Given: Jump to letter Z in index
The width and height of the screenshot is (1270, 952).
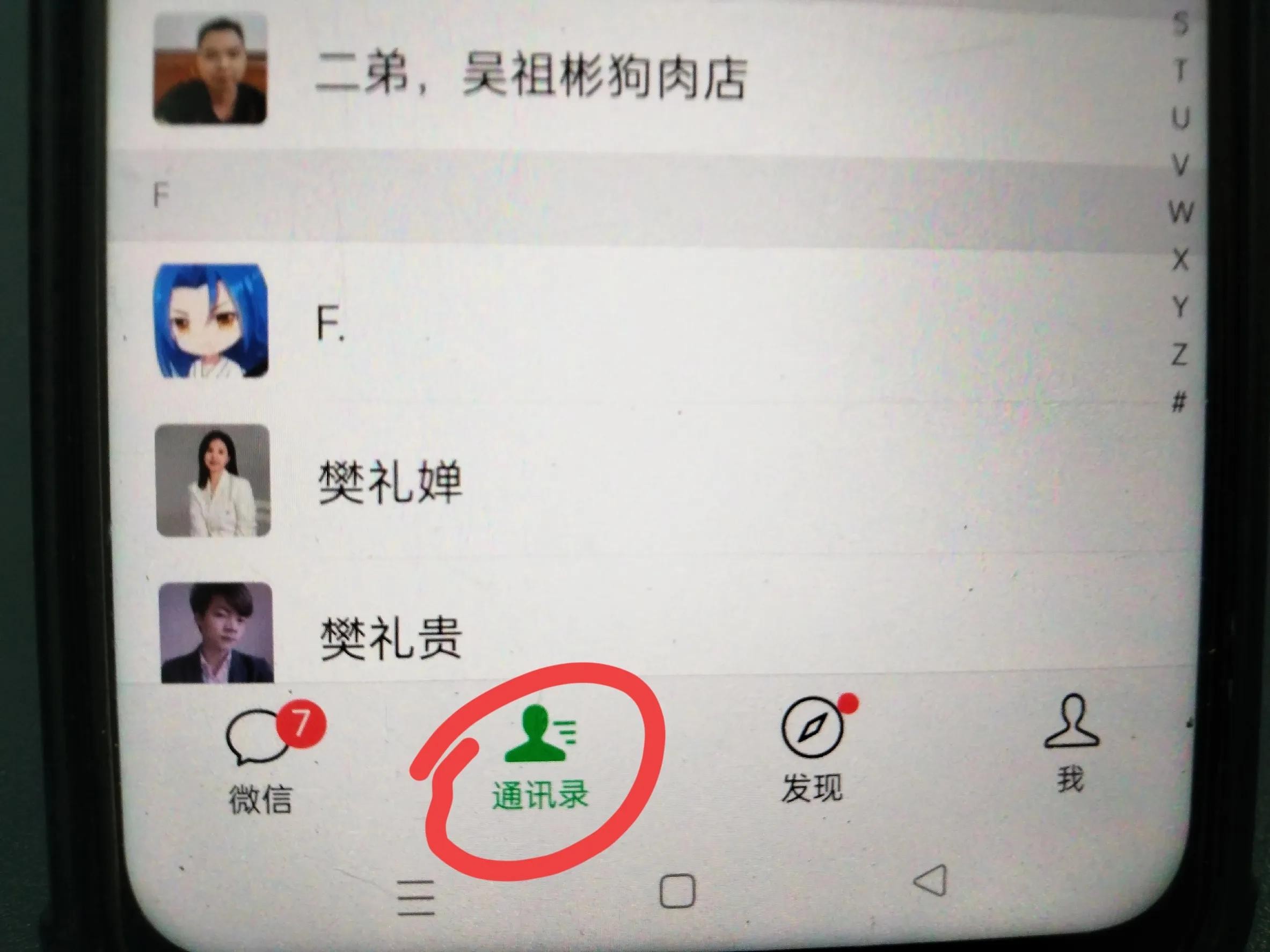Looking at the screenshot, I should pos(1179,354).
